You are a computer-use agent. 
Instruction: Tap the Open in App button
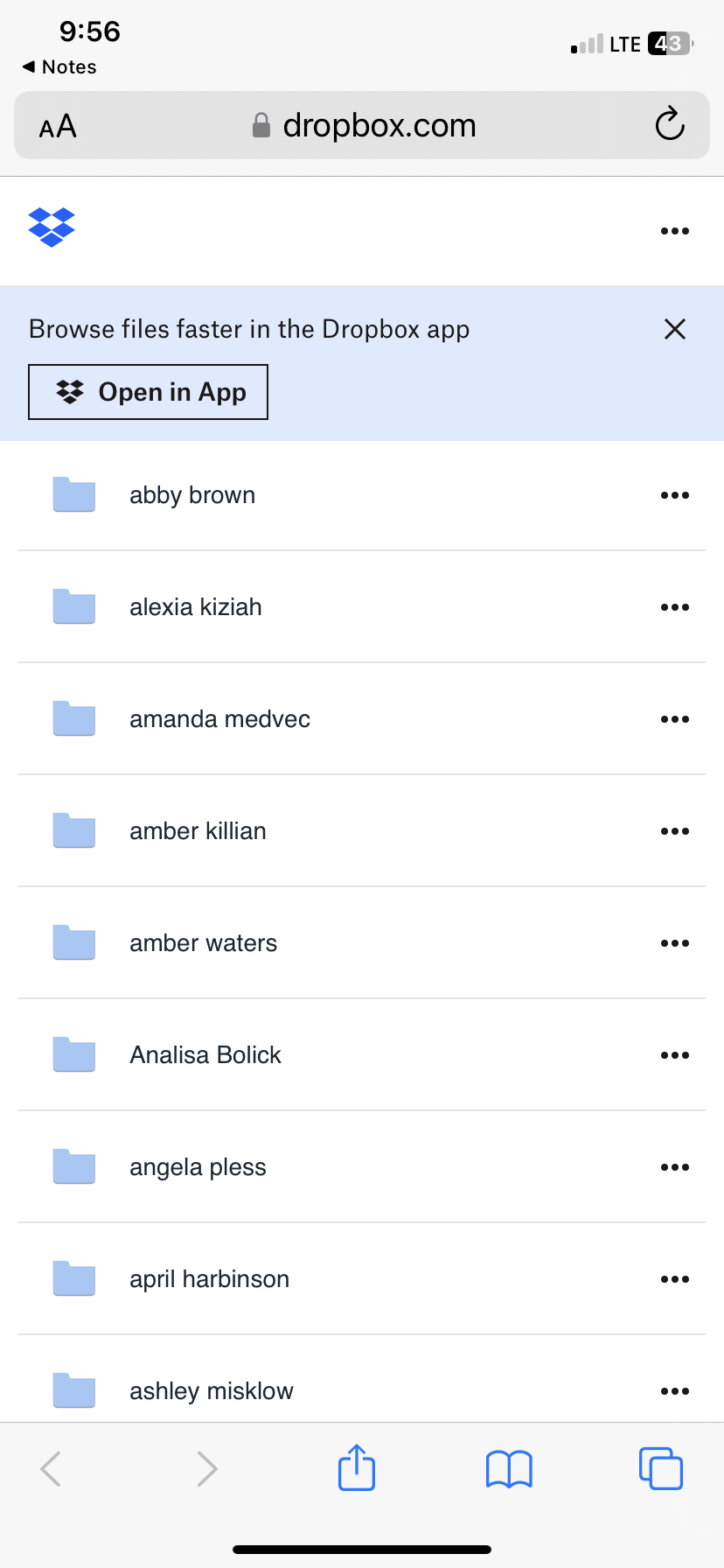click(148, 392)
